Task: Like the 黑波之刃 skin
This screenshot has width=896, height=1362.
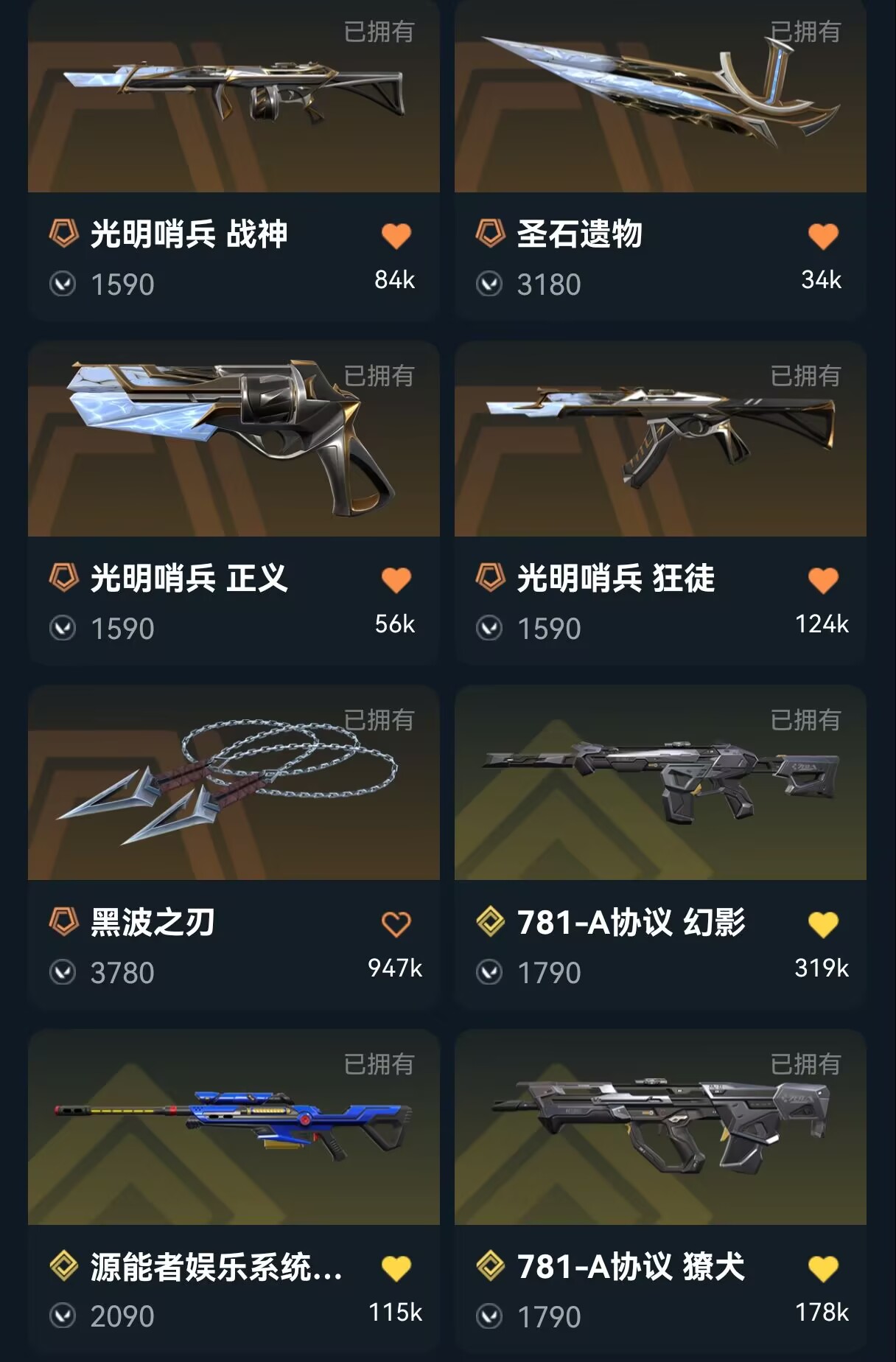Action: coord(396,923)
